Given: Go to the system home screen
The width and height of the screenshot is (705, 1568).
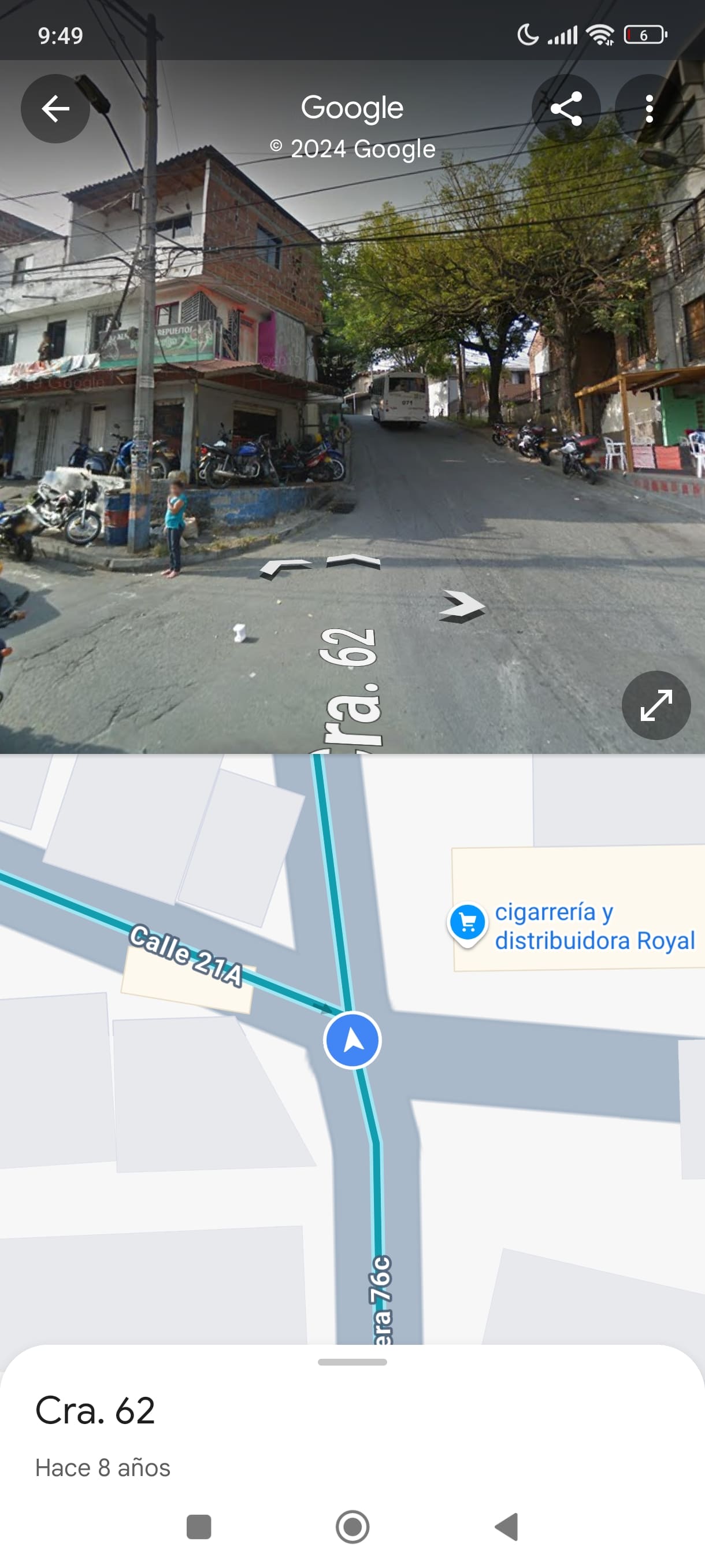Looking at the screenshot, I should 352,1526.
